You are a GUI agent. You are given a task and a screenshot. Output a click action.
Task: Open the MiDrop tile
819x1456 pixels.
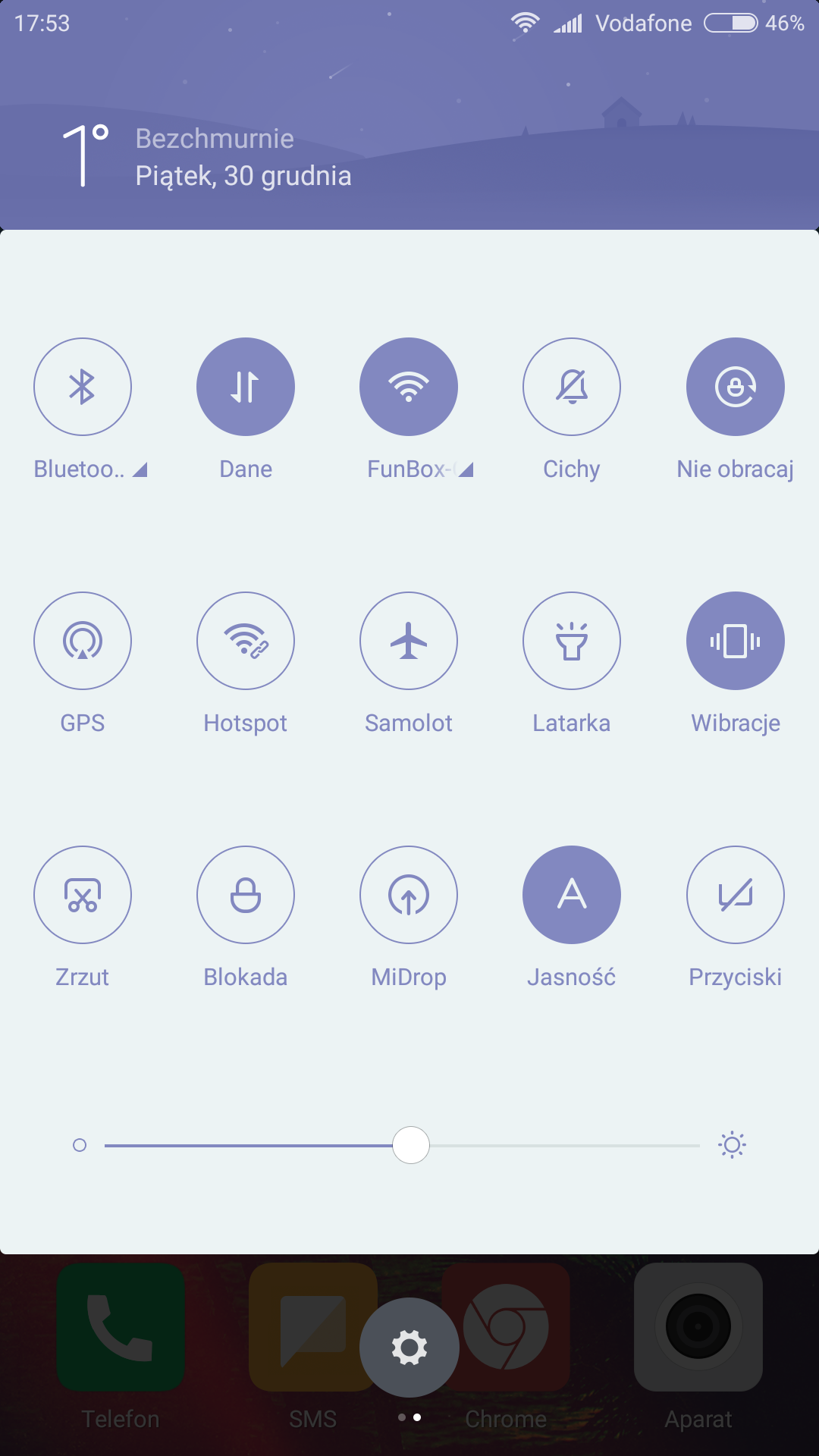[409, 895]
